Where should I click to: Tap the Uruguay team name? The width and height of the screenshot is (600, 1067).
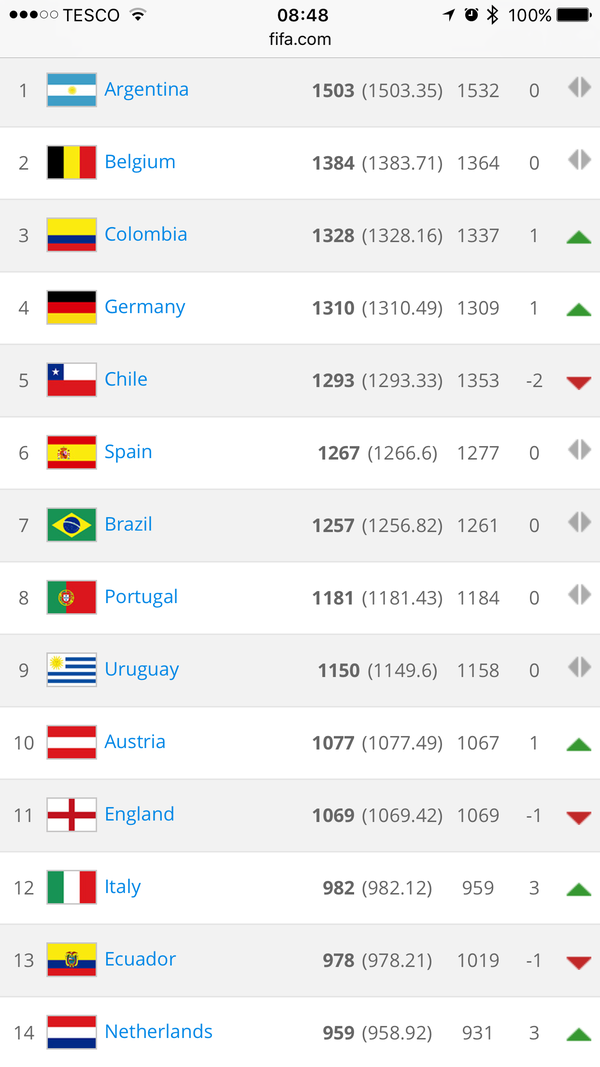141,670
